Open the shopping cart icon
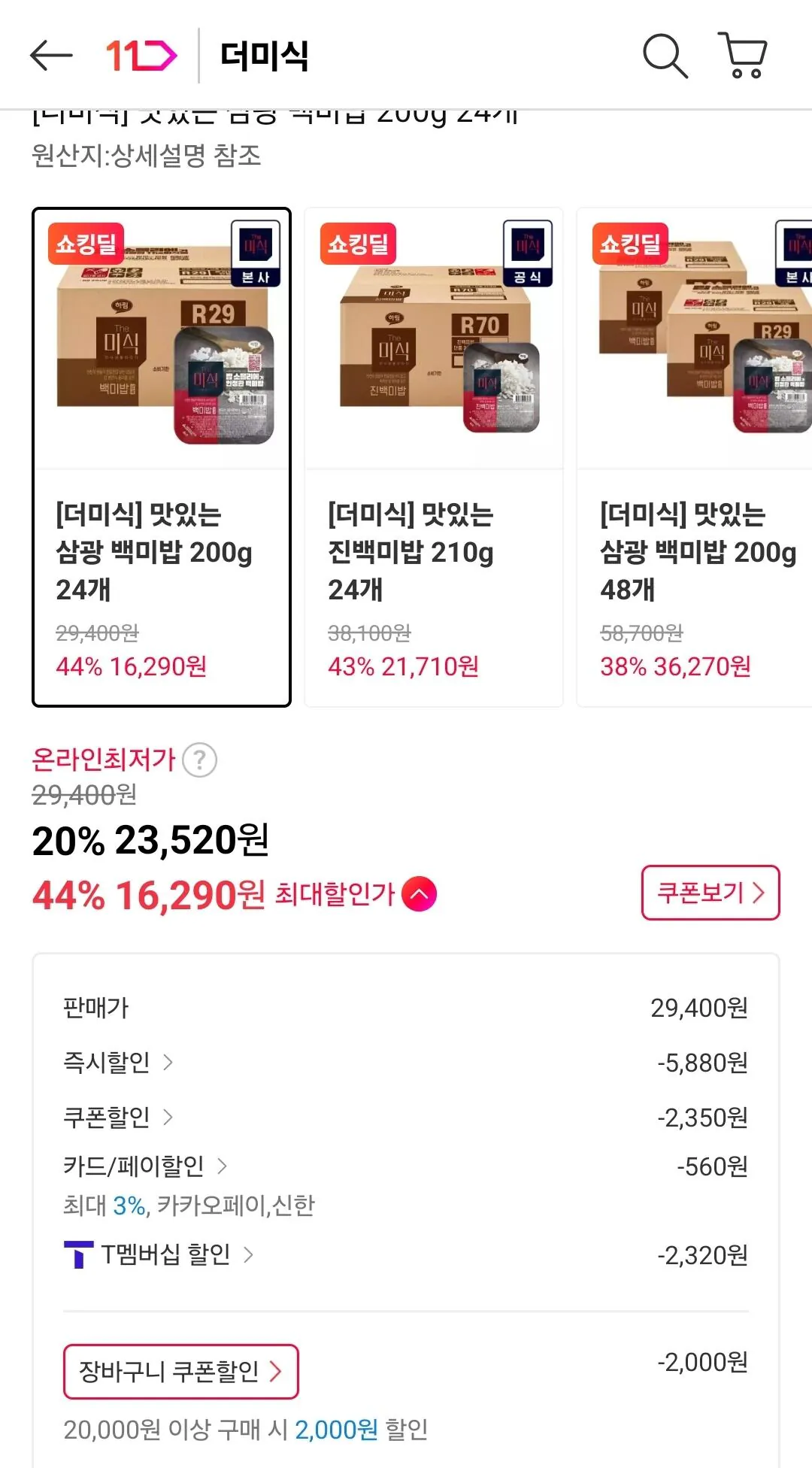The width and height of the screenshot is (812, 1468). pos(743,56)
